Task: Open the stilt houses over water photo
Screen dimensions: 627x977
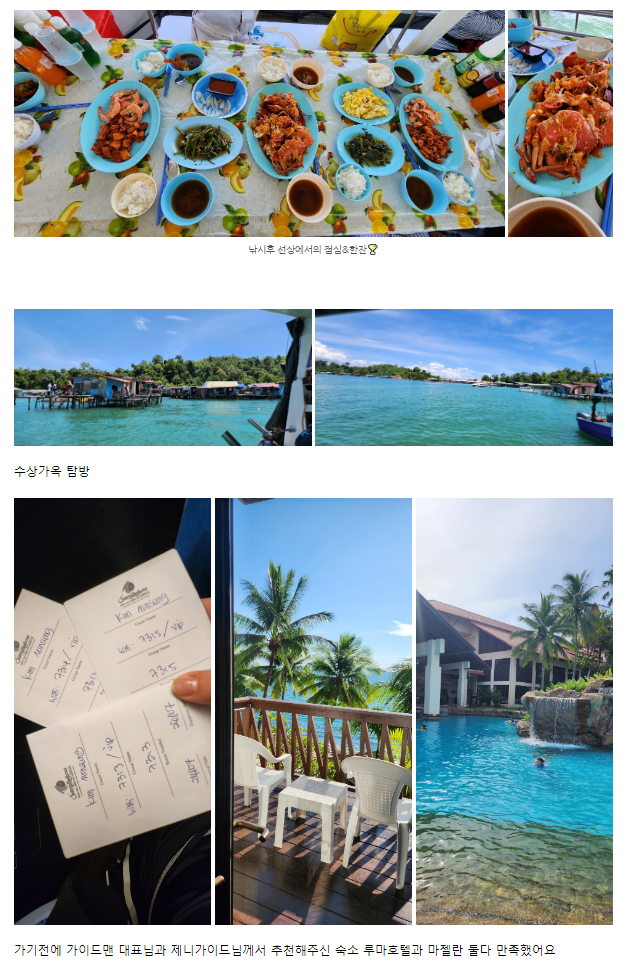Action: pos(162,377)
